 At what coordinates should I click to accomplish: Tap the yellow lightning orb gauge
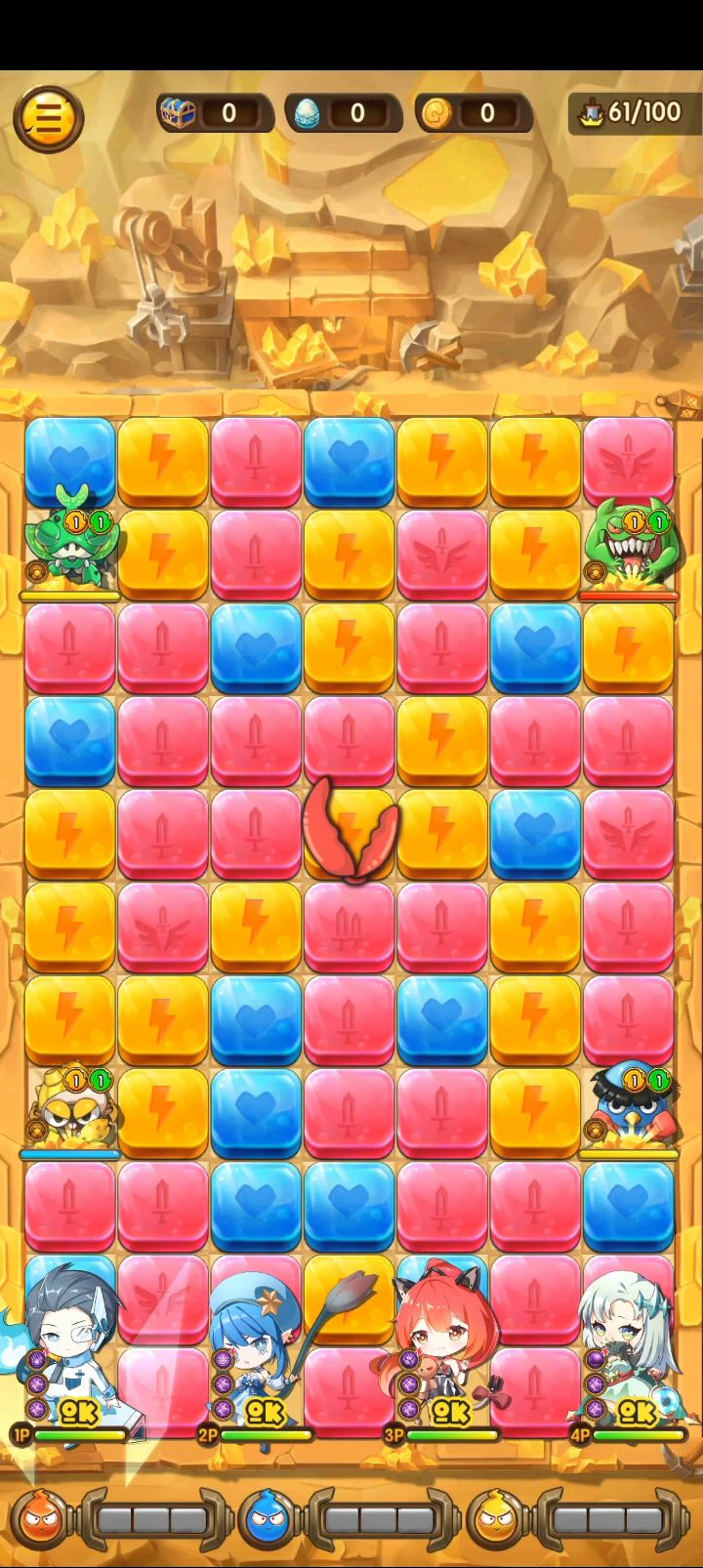click(493, 1519)
